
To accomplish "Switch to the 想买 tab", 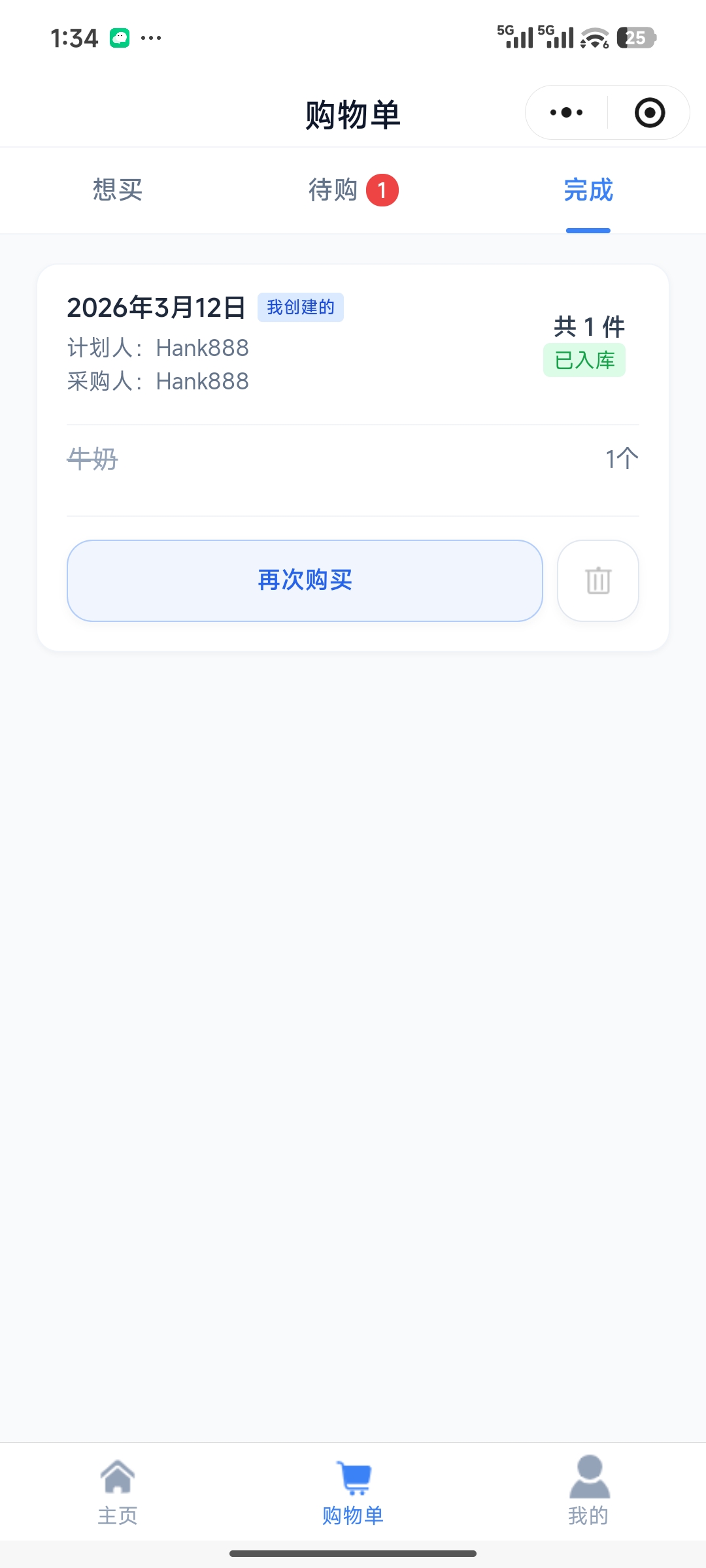I will [x=118, y=190].
